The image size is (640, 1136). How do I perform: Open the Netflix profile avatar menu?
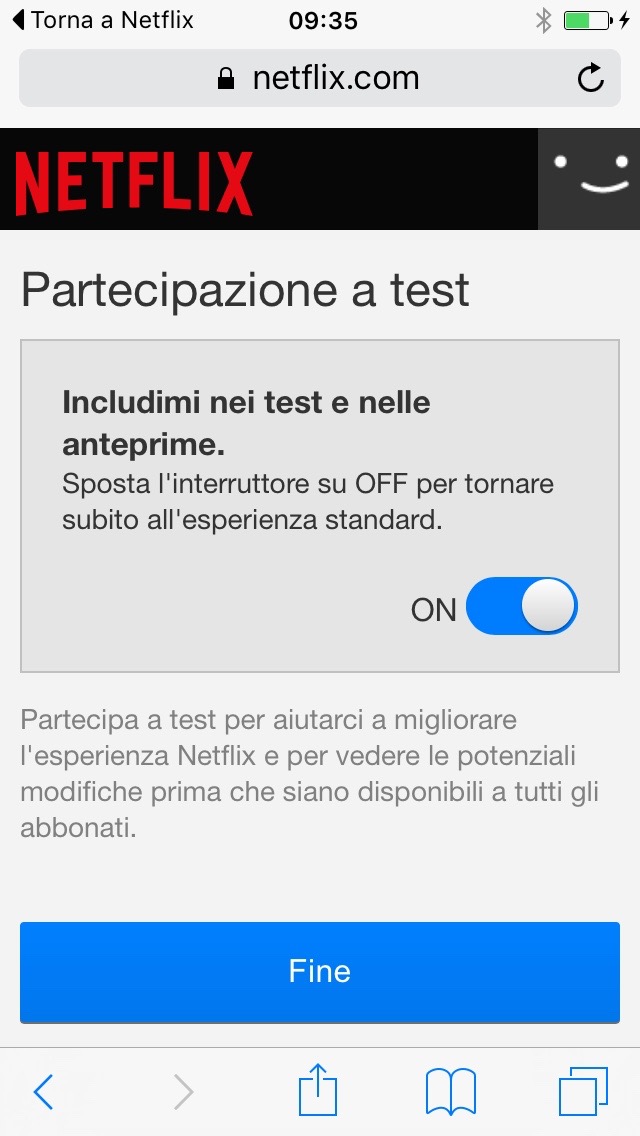click(x=589, y=179)
